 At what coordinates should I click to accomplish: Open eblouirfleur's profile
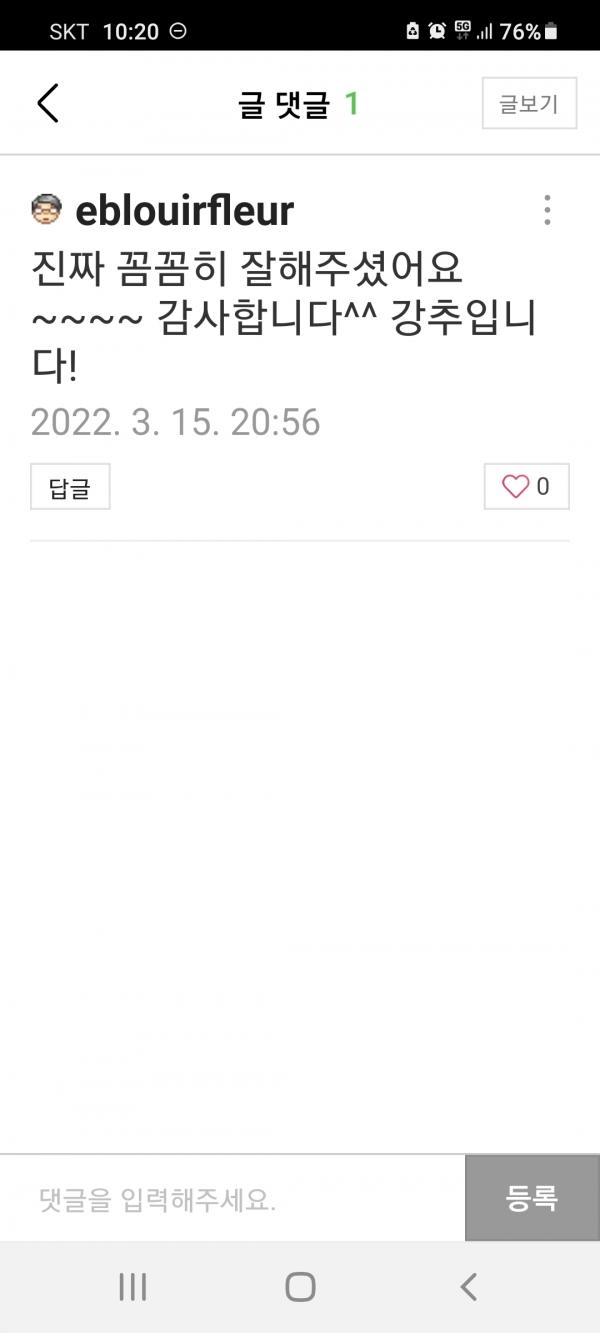coord(184,211)
